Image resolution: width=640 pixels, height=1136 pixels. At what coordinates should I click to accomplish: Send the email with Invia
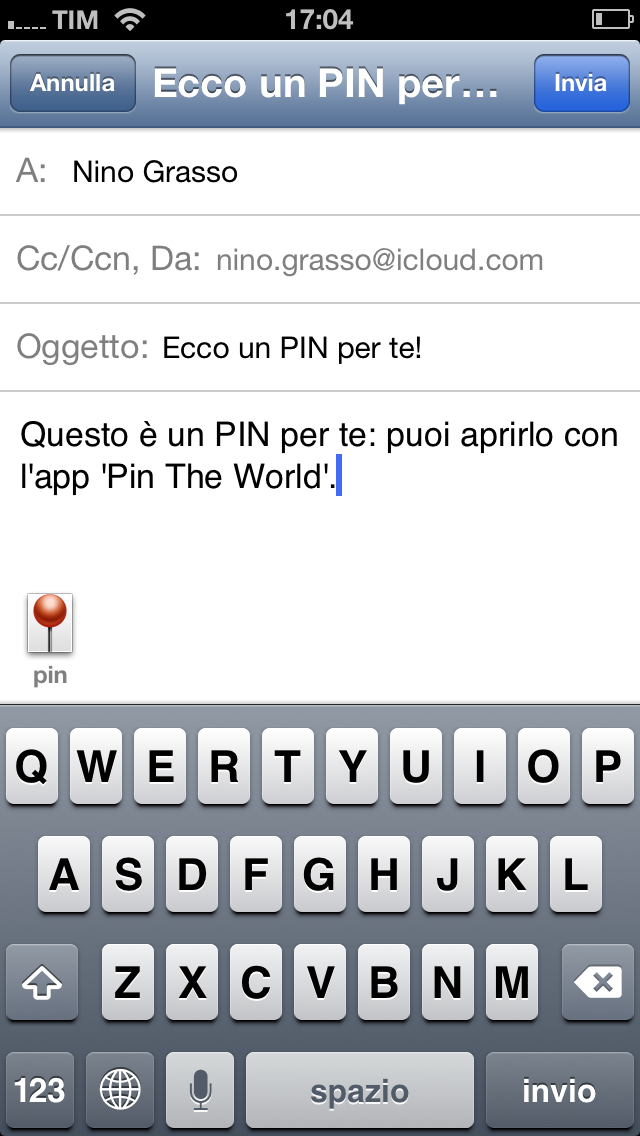580,83
